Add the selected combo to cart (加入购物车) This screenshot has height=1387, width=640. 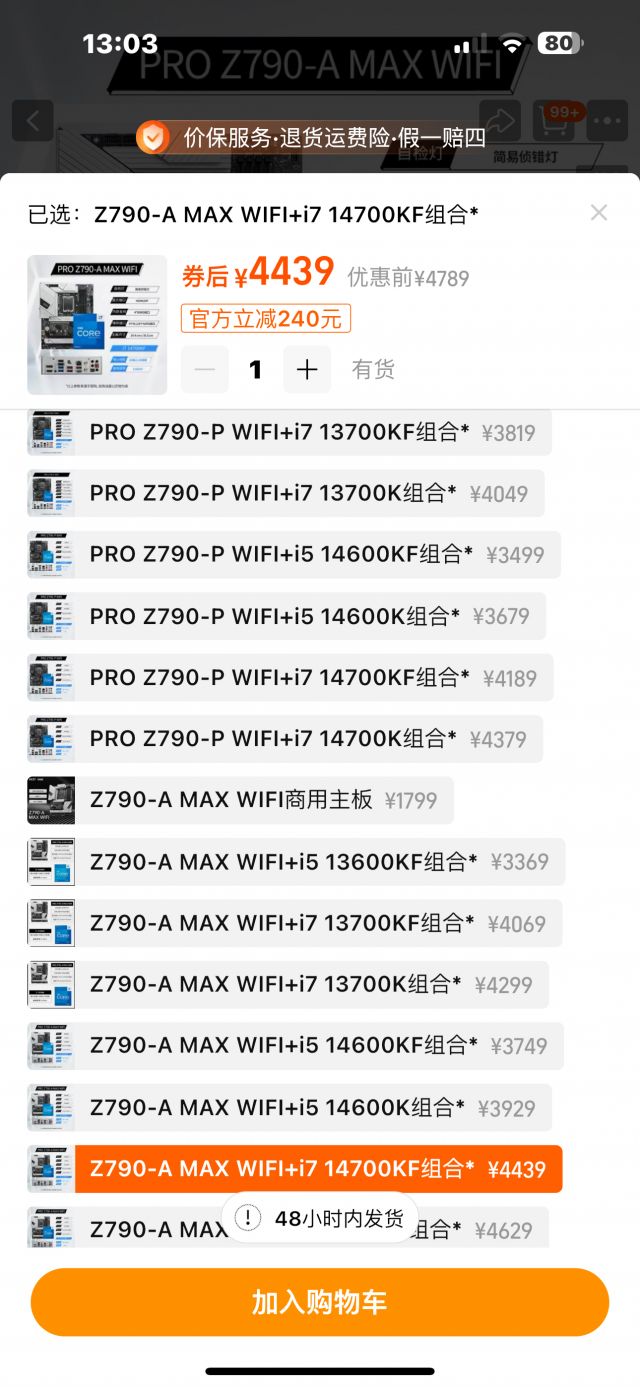click(320, 1302)
